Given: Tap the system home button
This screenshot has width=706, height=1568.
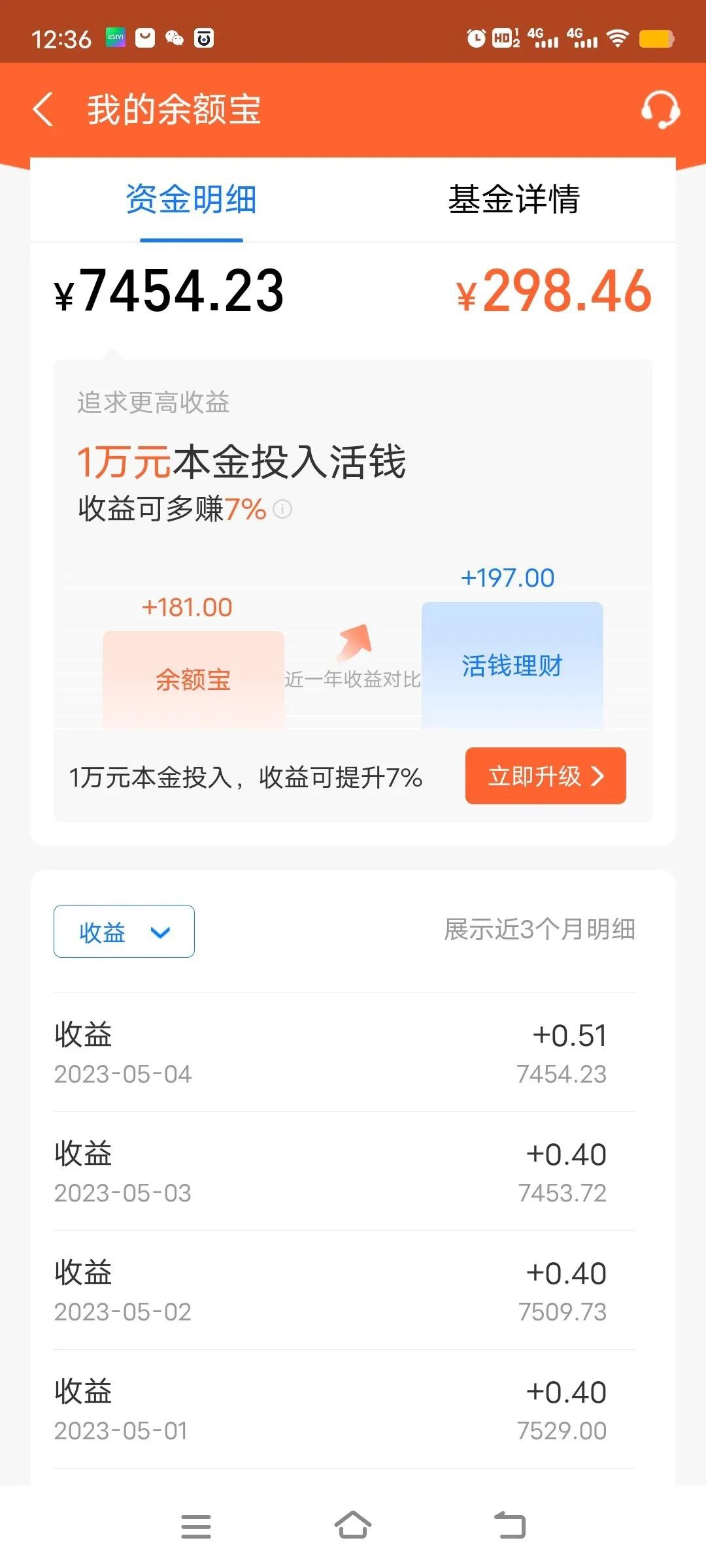Looking at the screenshot, I should click(353, 1526).
